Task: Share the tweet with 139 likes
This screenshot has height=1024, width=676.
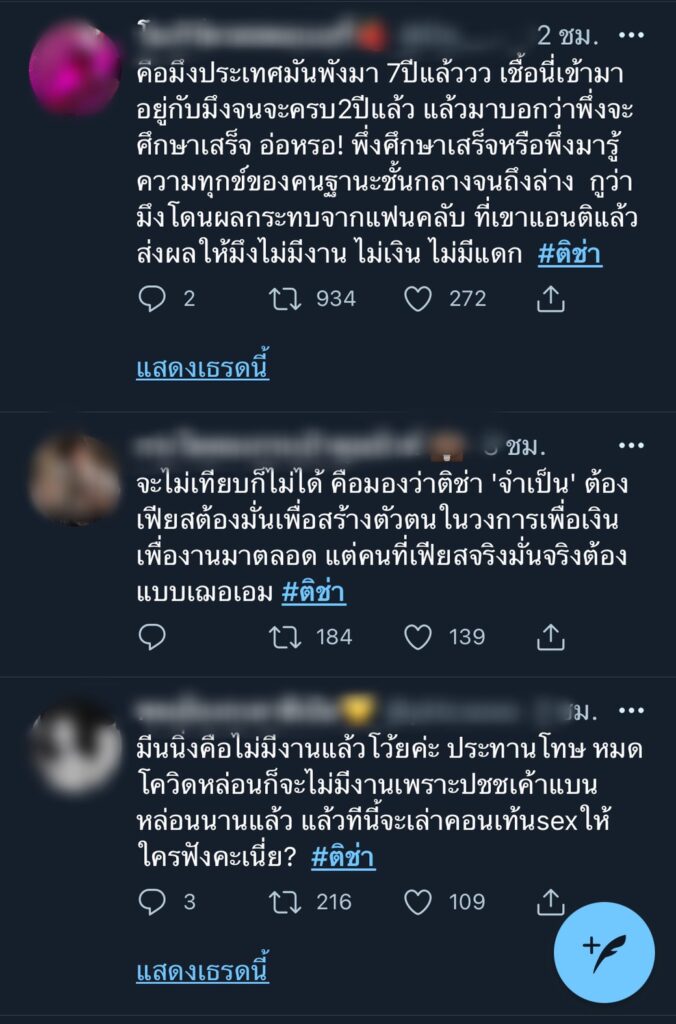Action: pos(551,636)
